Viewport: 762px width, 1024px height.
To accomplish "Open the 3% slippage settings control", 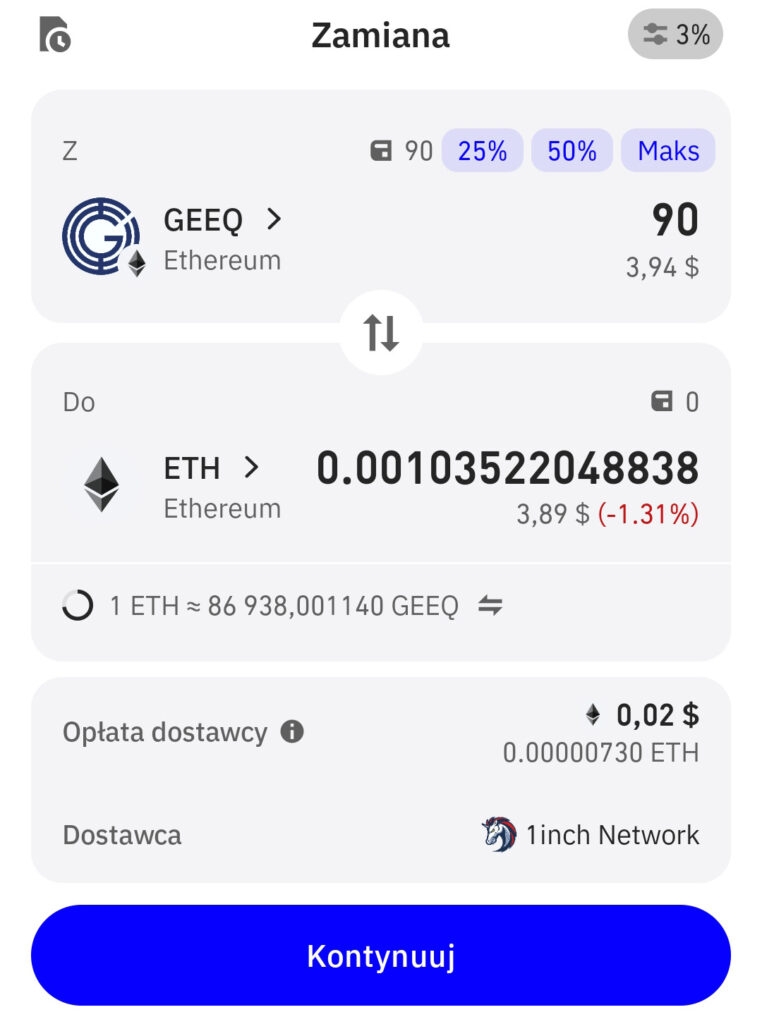I will (675, 34).
